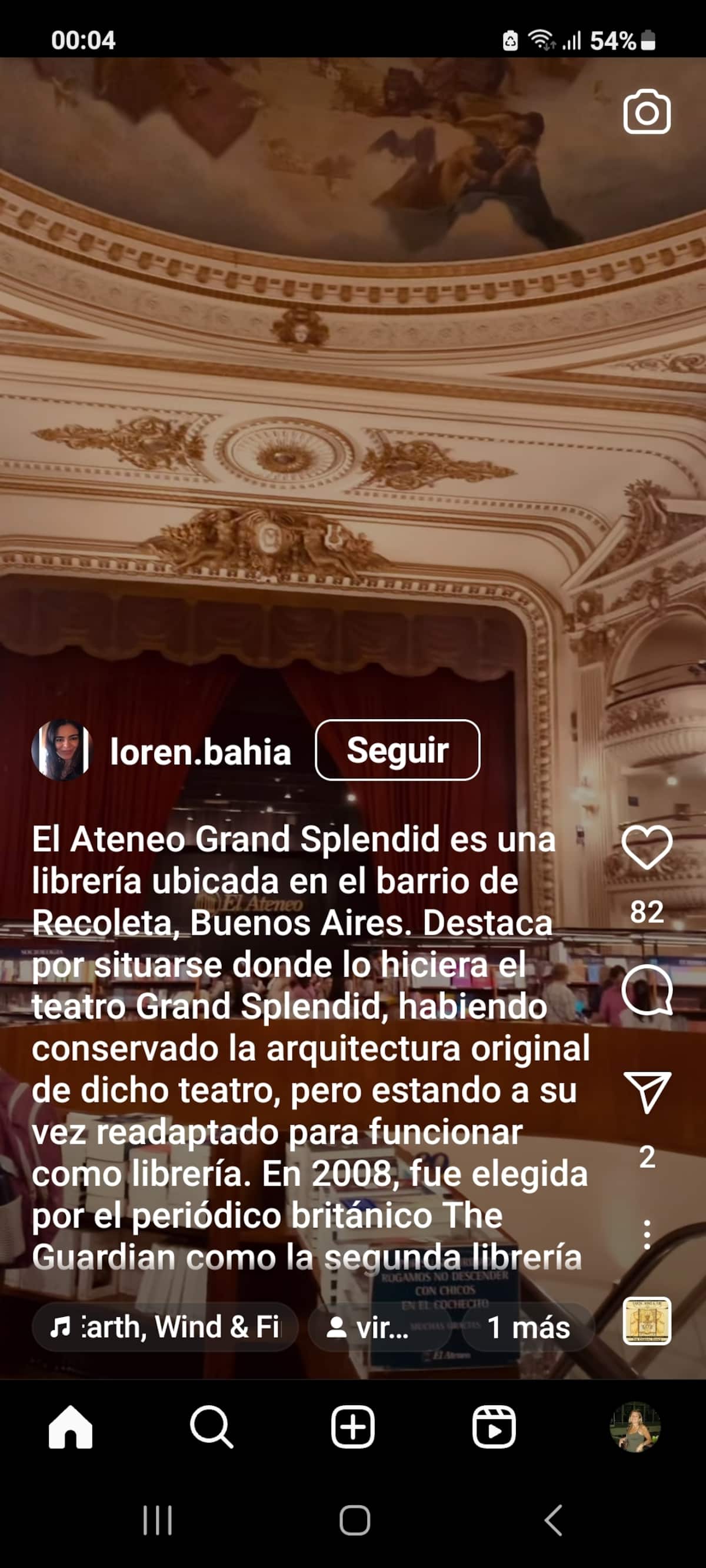706x1568 pixels.
Task: Switch to the Reels tab
Action: pyautogui.click(x=494, y=1427)
